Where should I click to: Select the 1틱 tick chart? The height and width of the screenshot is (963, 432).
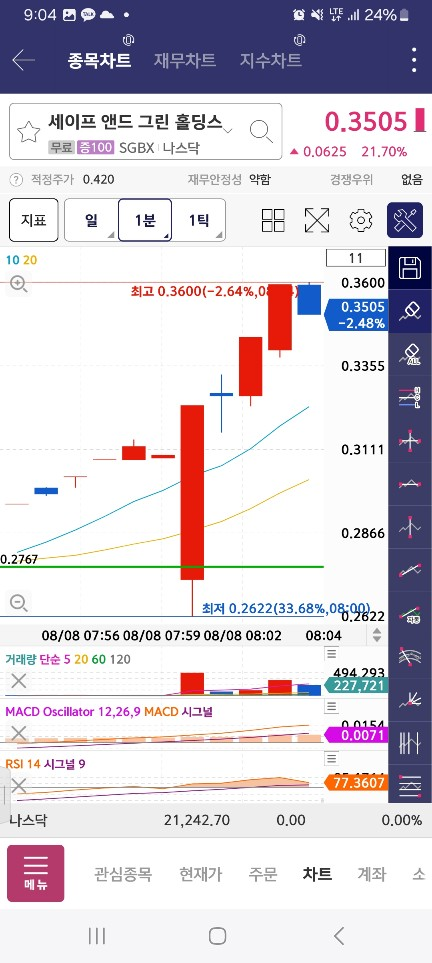pos(198,220)
